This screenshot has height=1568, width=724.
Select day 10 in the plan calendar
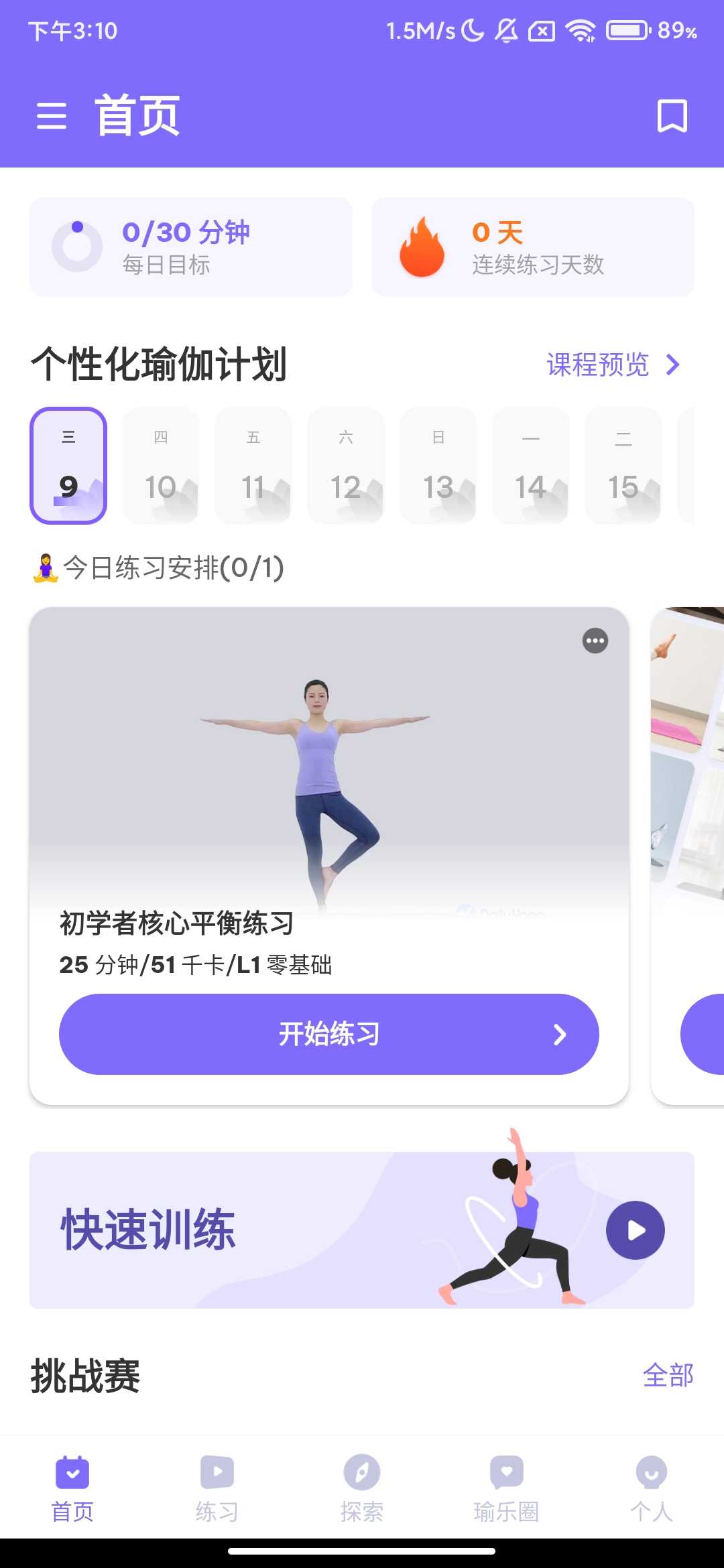[x=161, y=466]
